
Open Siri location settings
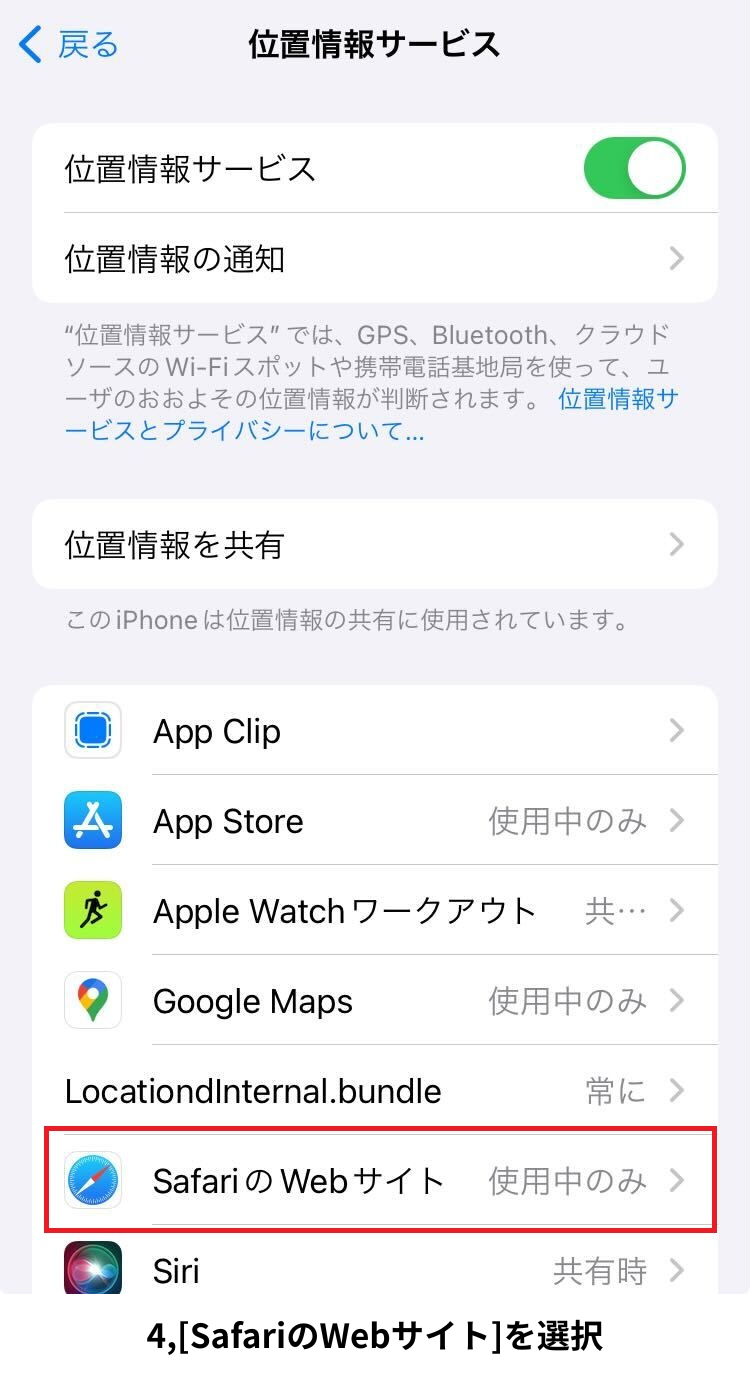(375, 1270)
